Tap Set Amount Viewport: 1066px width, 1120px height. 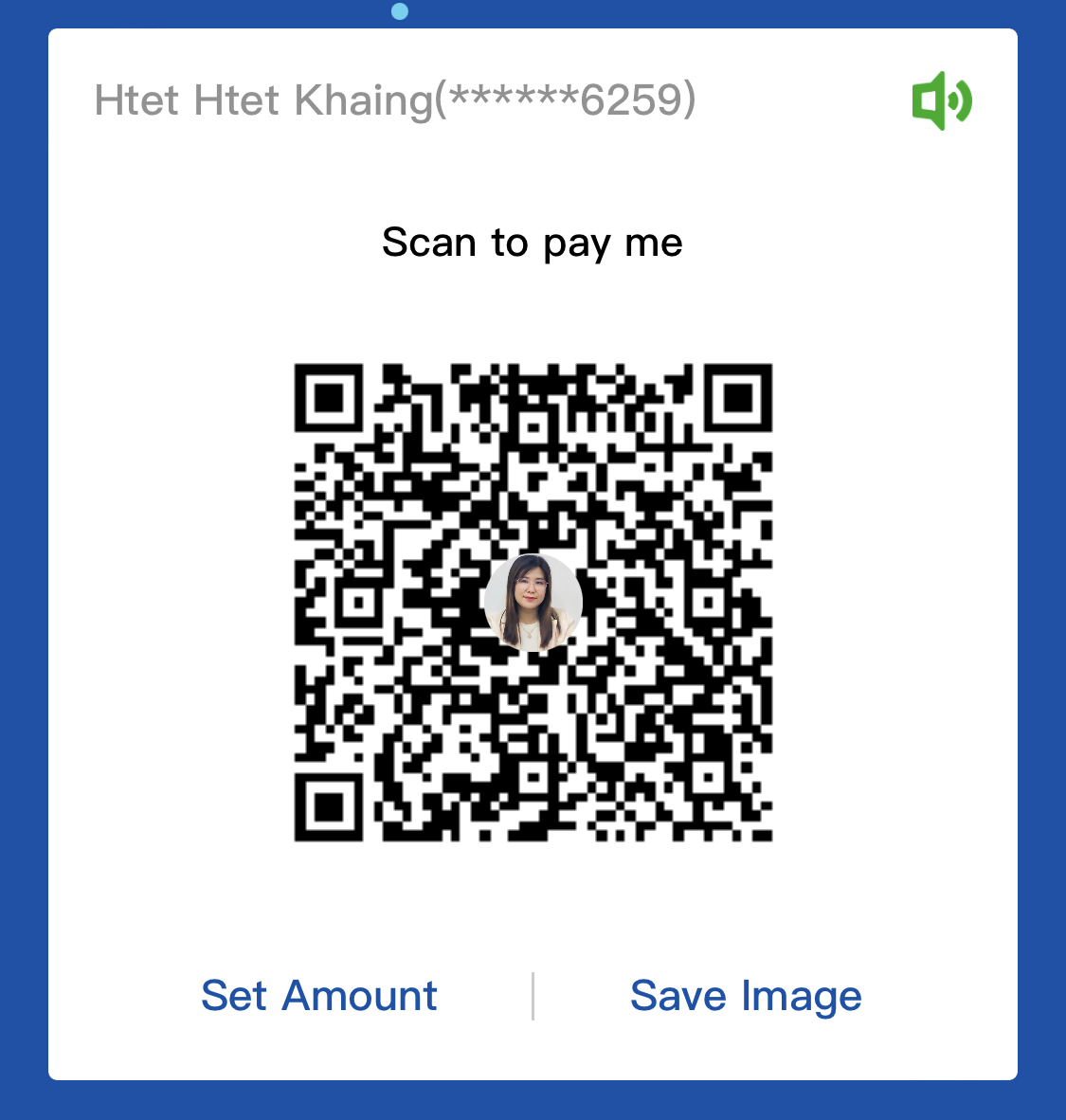(319, 996)
